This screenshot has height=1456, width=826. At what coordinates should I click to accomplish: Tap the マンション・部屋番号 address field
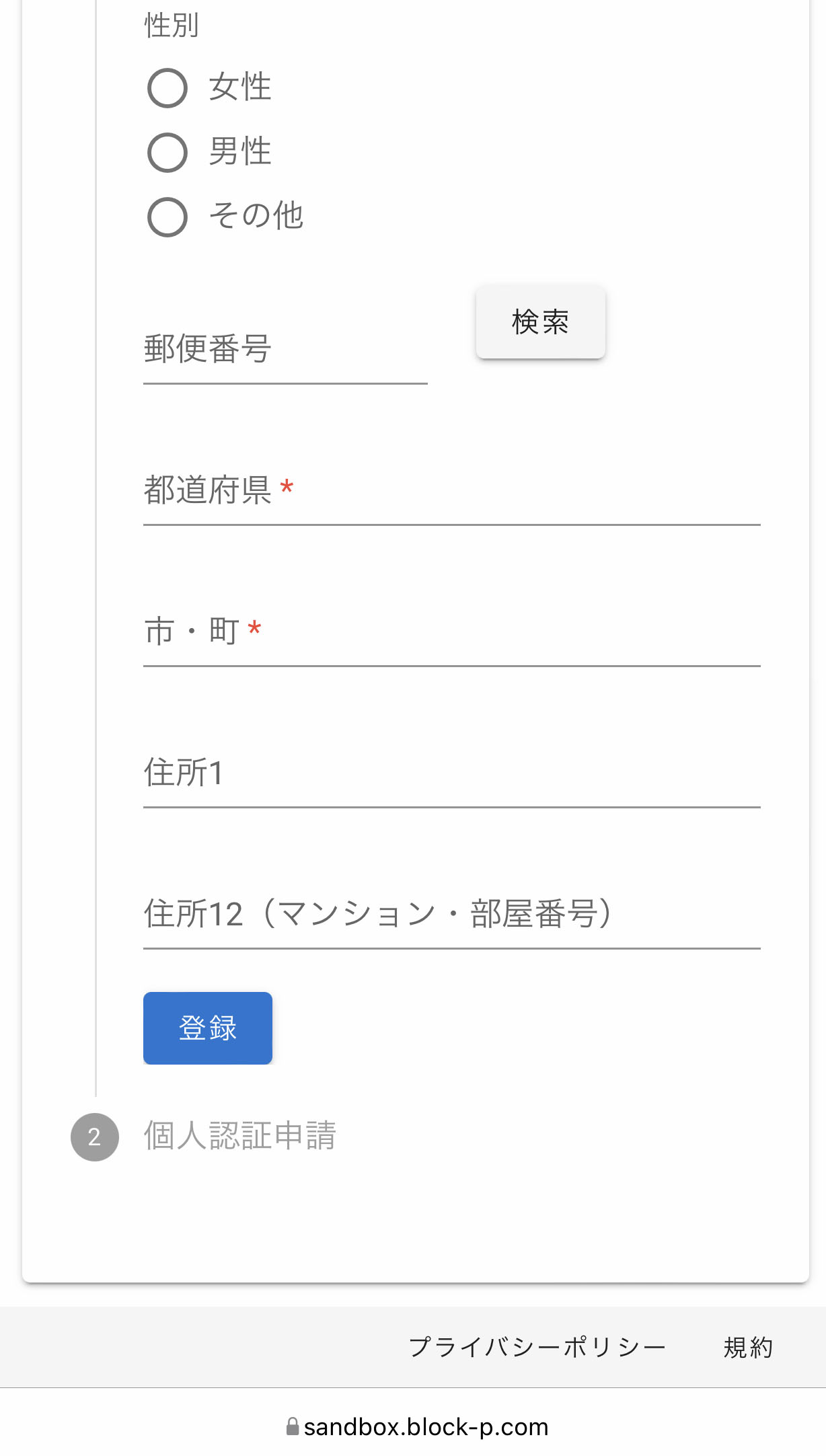click(x=452, y=915)
